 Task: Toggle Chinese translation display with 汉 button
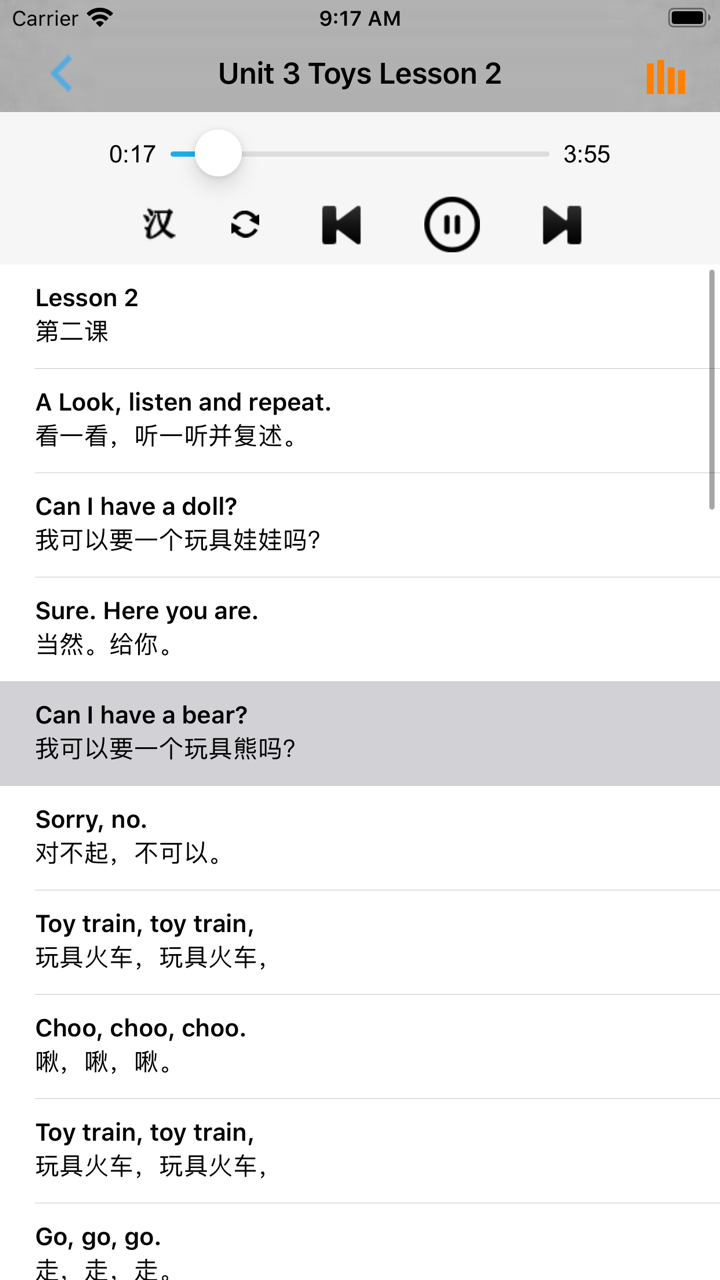(x=157, y=224)
